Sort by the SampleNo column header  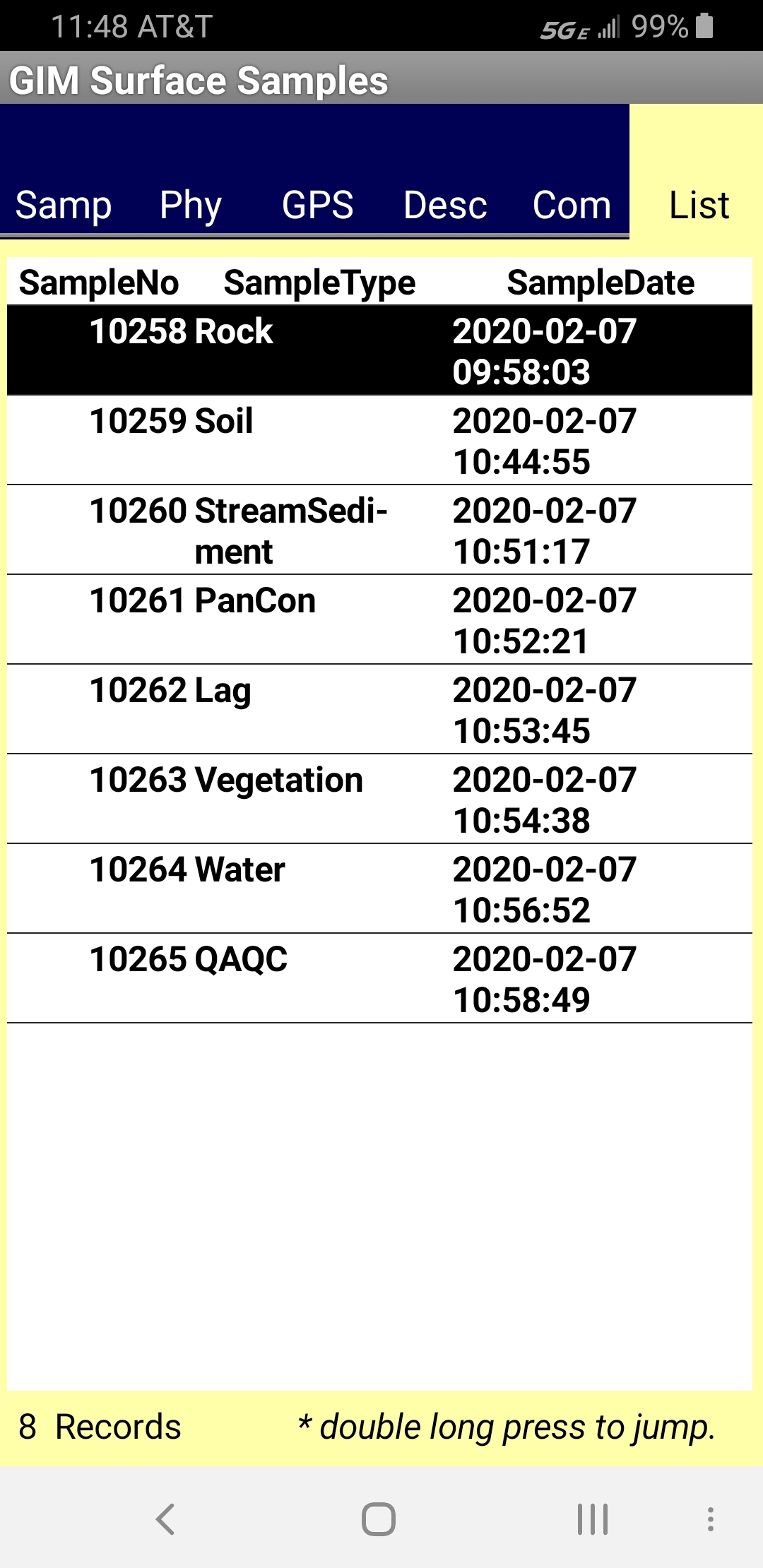point(98,281)
